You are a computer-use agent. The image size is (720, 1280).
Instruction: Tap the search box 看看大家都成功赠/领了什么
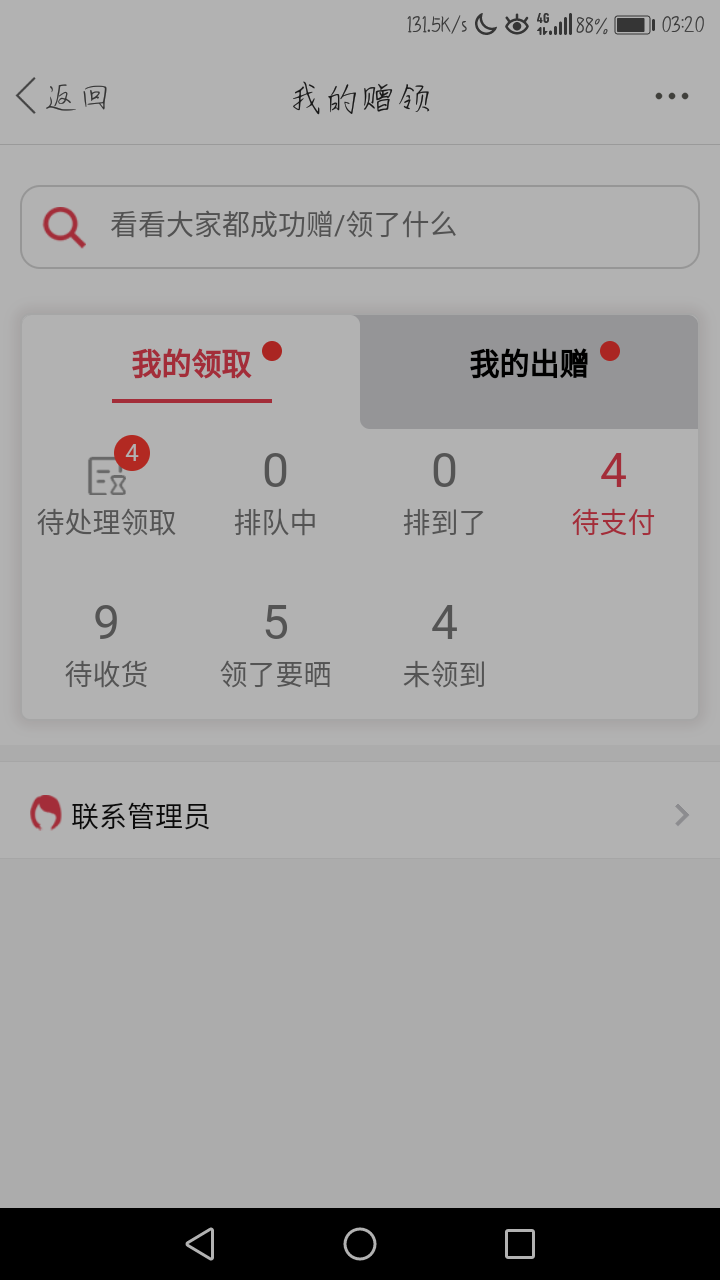(360, 227)
